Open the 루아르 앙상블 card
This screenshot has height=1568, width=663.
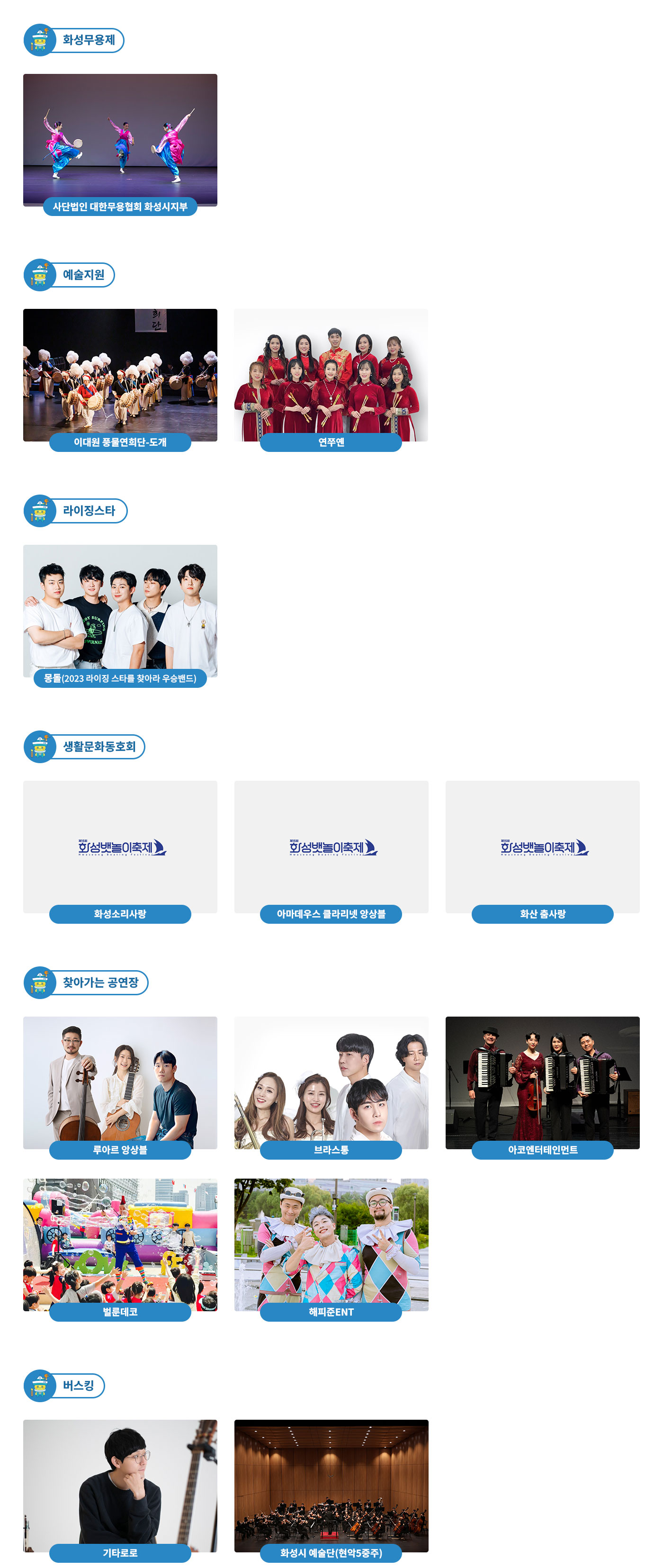(x=120, y=1082)
